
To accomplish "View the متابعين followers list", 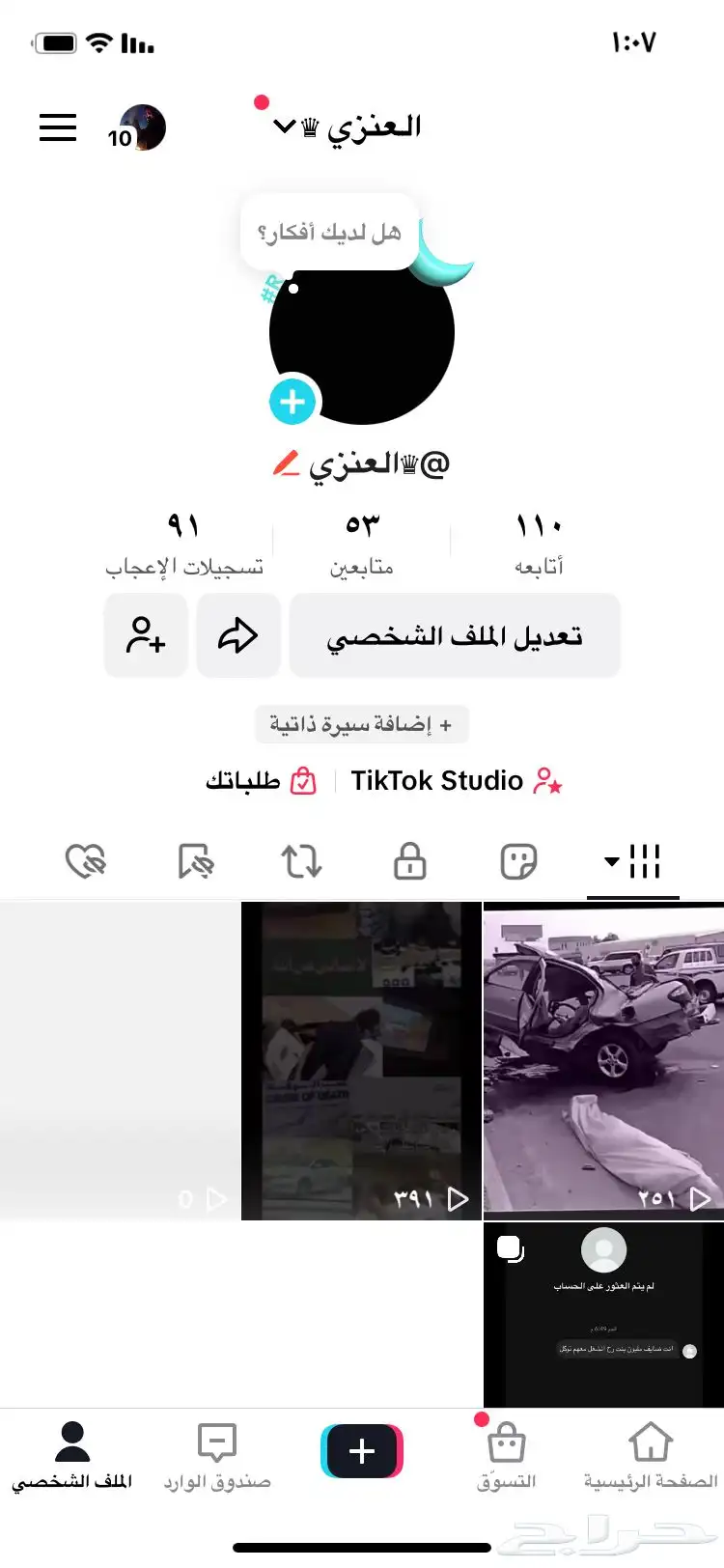I will pyautogui.click(x=362, y=544).
